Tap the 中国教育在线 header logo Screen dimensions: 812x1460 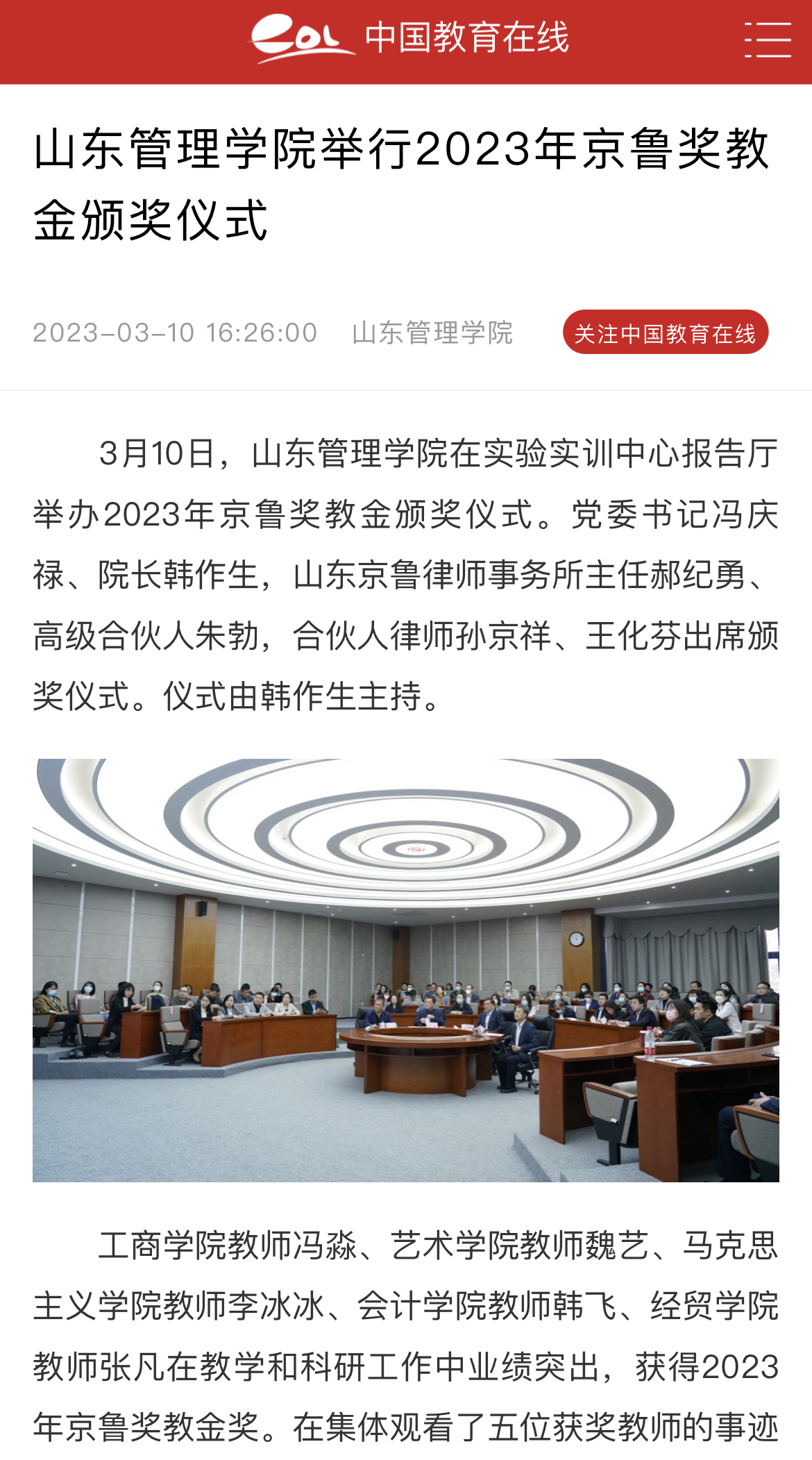click(x=409, y=38)
